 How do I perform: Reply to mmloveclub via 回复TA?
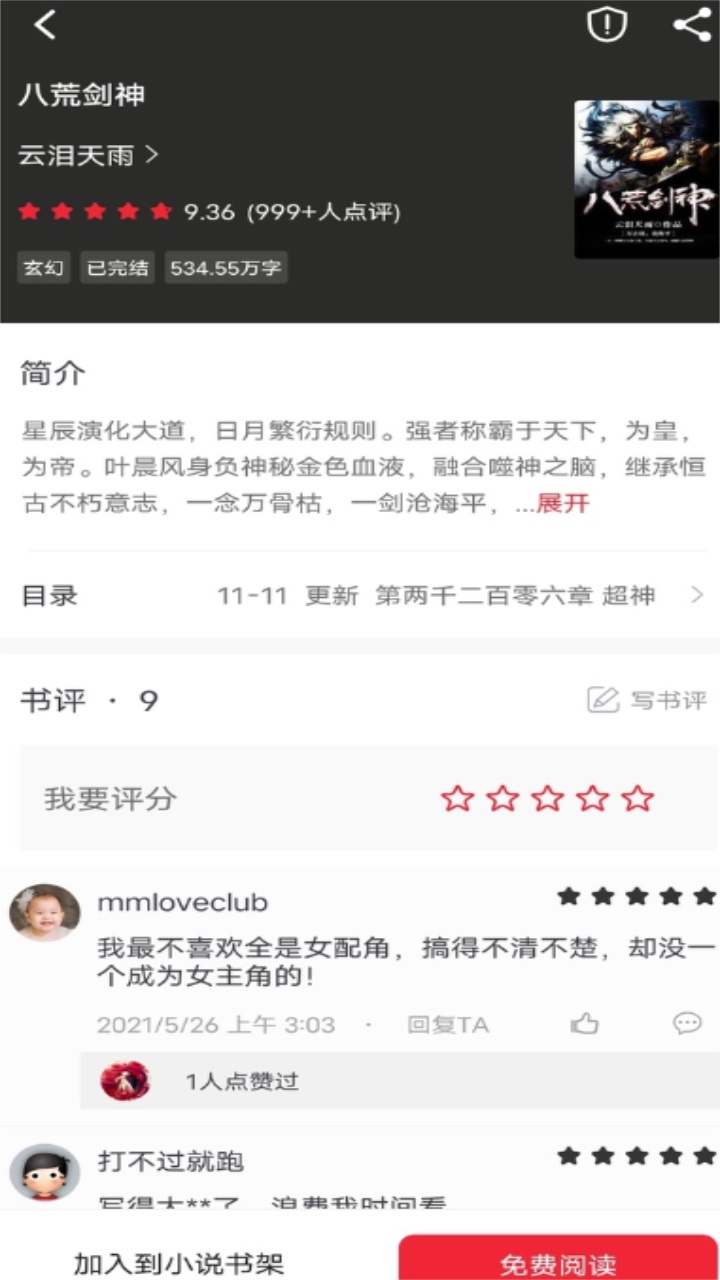pyautogui.click(x=447, y=1024)
